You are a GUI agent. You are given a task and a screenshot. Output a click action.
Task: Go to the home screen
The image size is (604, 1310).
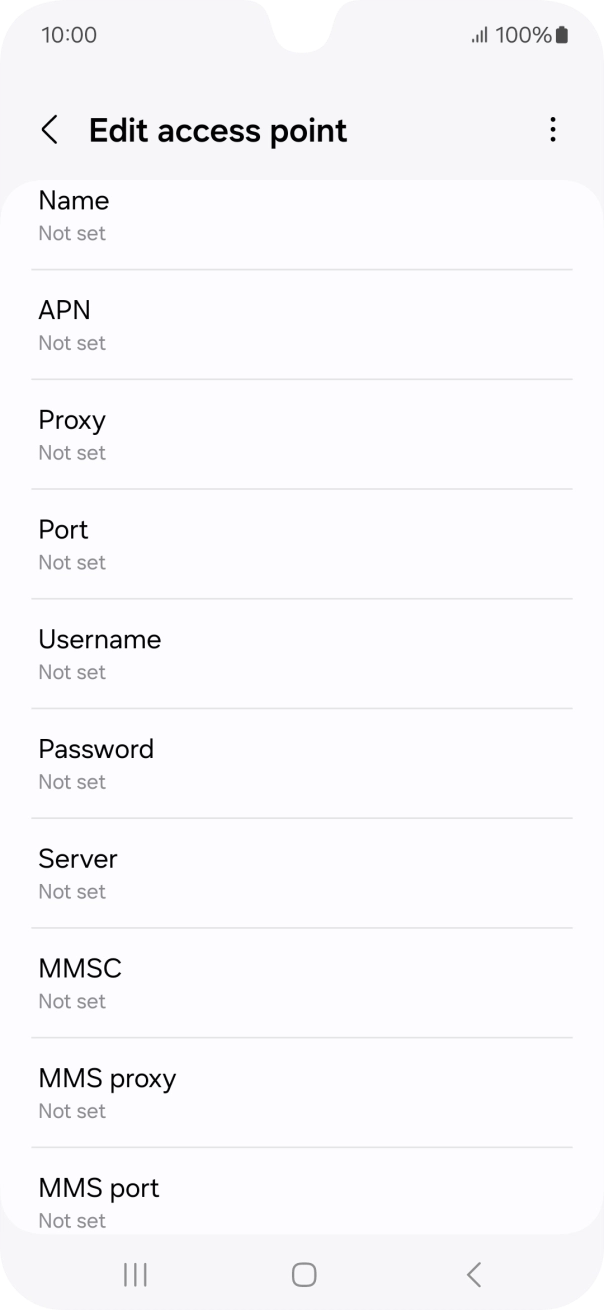[x=303, y=1273]
